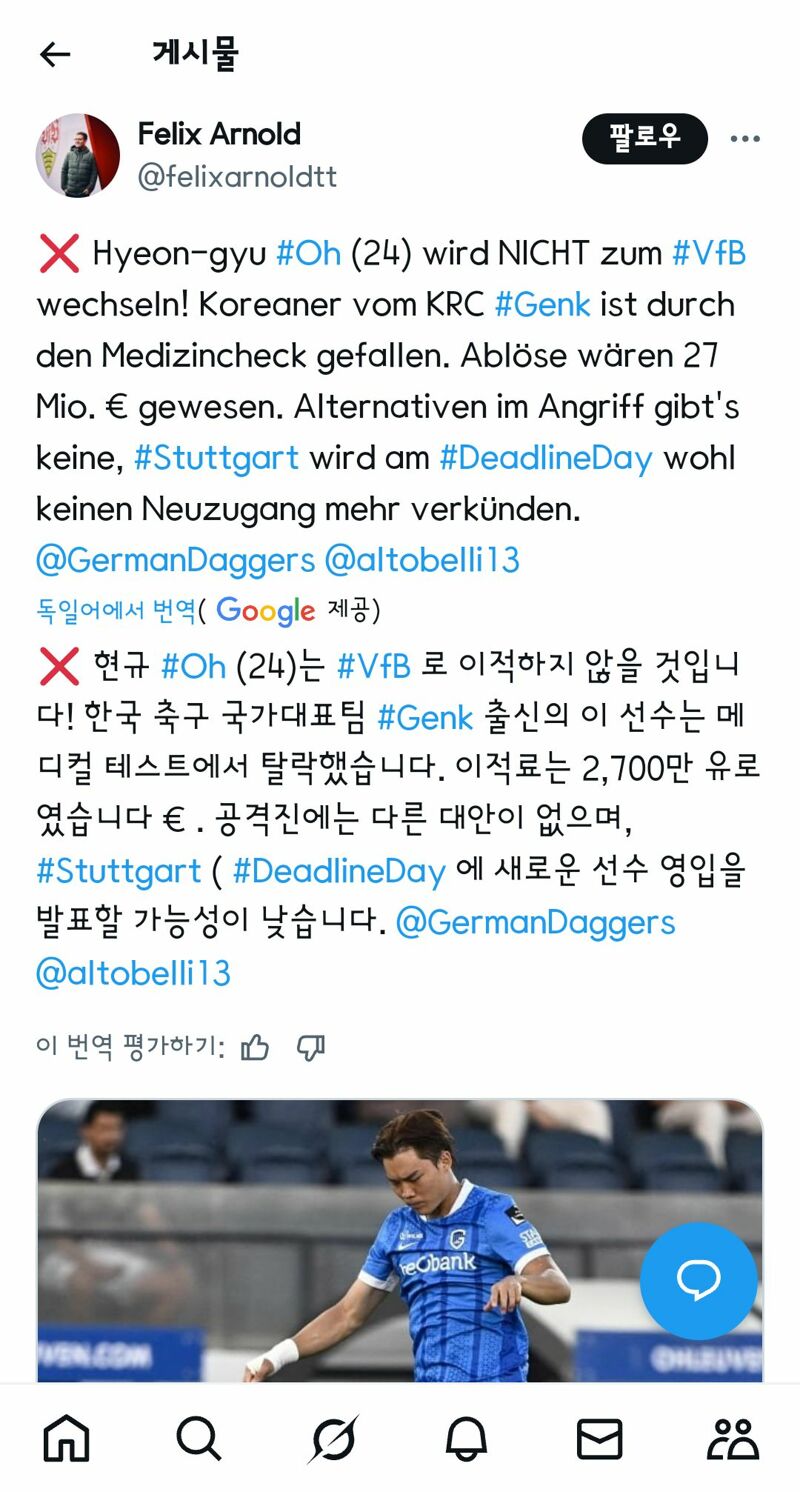Visit the @GermanDaggers mention in the original text
Image resolution: width=800 pixels, height=1492 pixels.
coord(175,560)
